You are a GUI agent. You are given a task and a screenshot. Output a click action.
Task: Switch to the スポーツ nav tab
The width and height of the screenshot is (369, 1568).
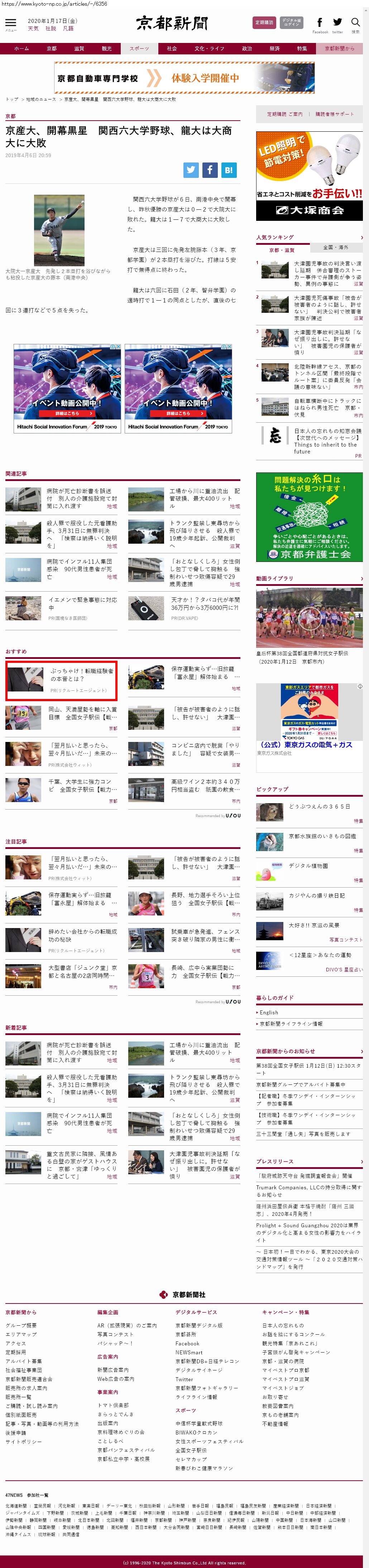click(x=139, y=49)
